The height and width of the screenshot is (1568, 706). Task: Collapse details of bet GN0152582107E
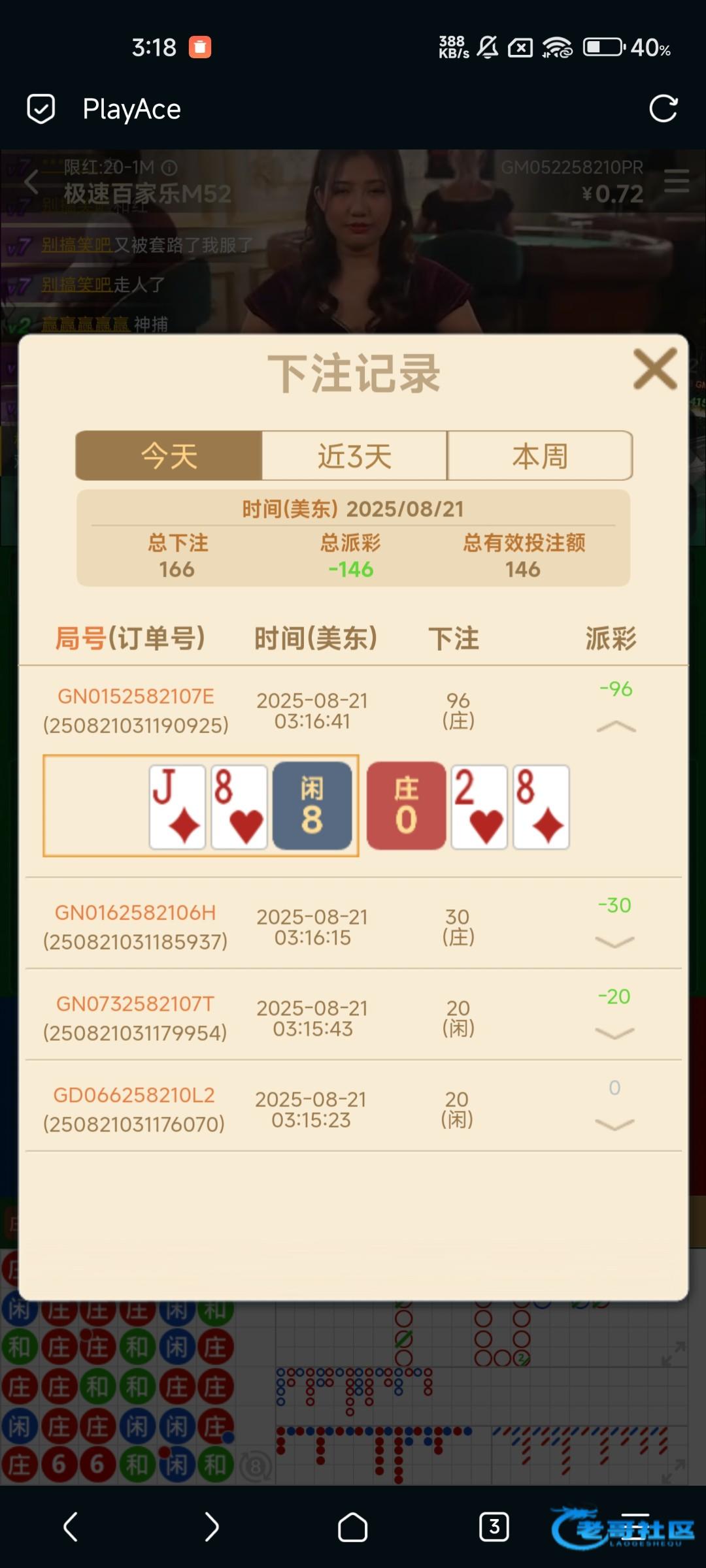pyautogui.click(x=616, y=727)
